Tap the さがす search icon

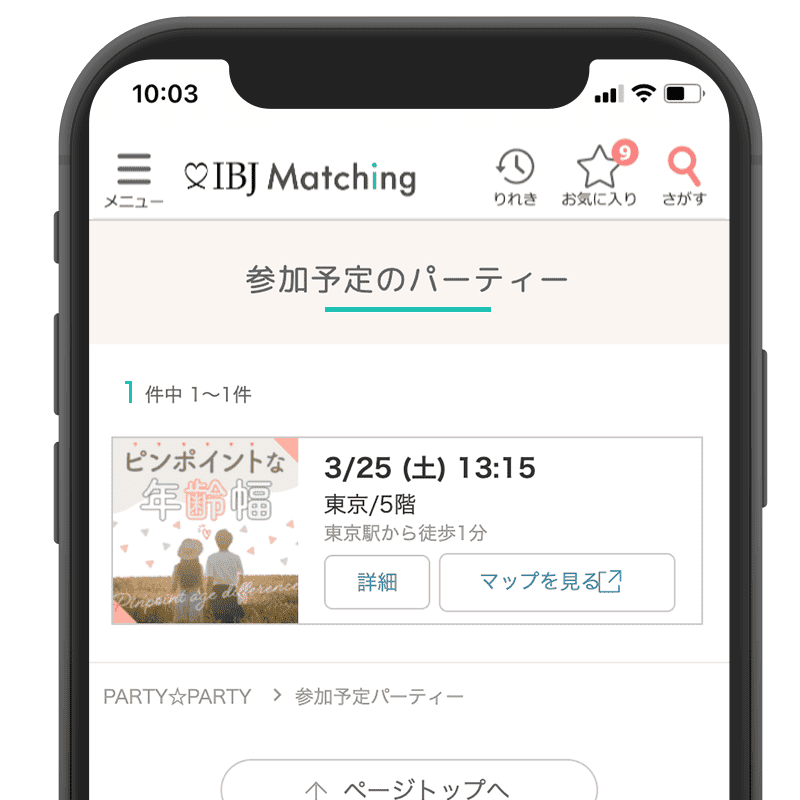(684, 176)
